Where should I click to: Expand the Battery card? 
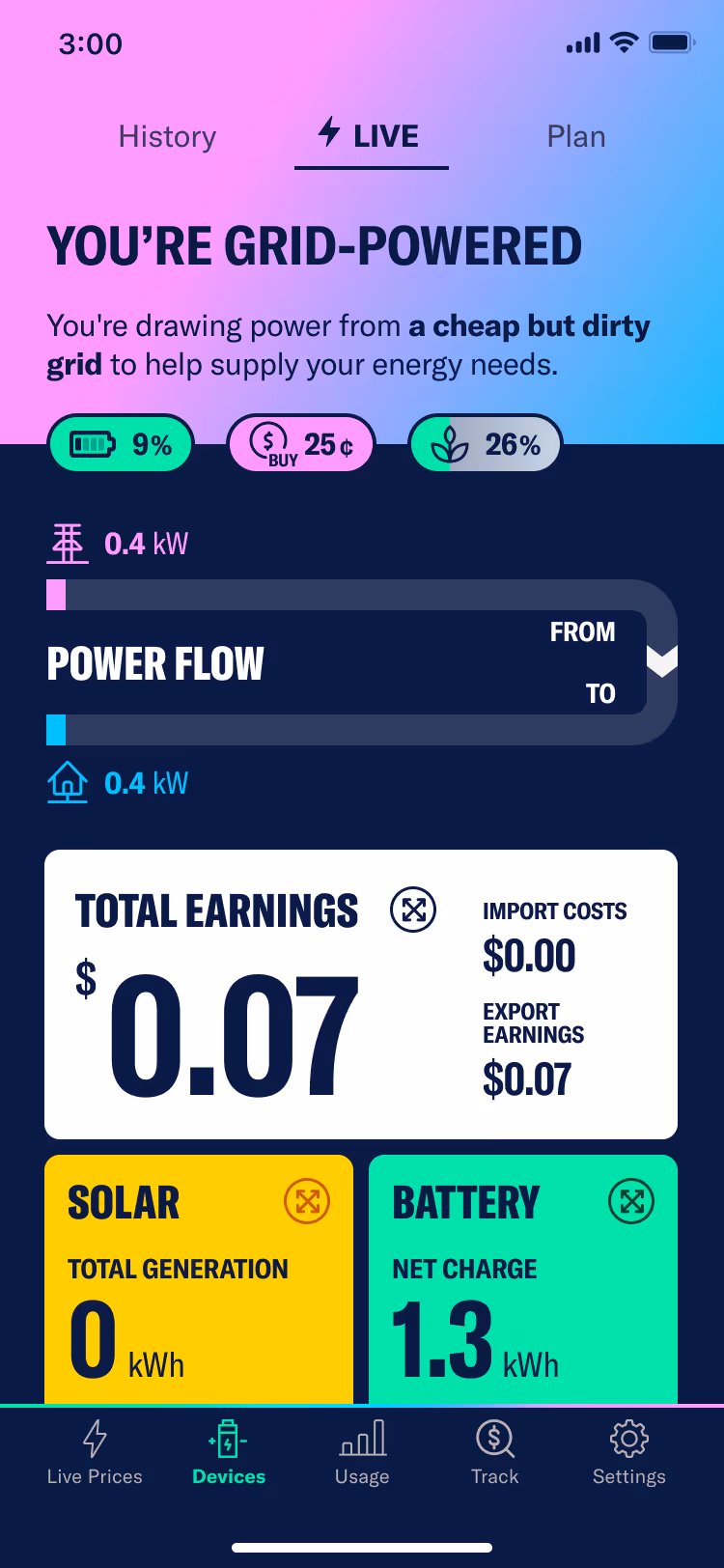click(631, 1201)
